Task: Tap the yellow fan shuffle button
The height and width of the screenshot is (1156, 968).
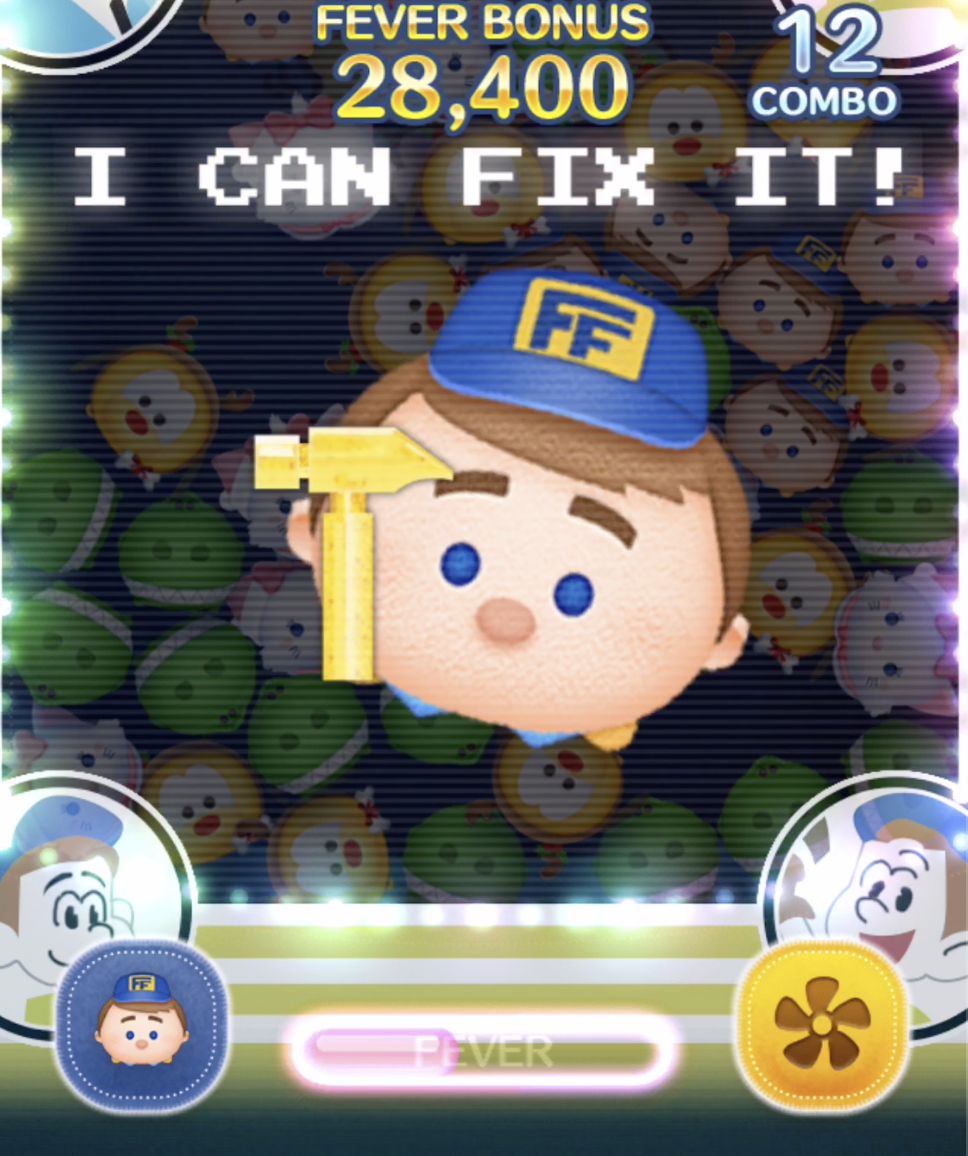Action: point(822,1024)
